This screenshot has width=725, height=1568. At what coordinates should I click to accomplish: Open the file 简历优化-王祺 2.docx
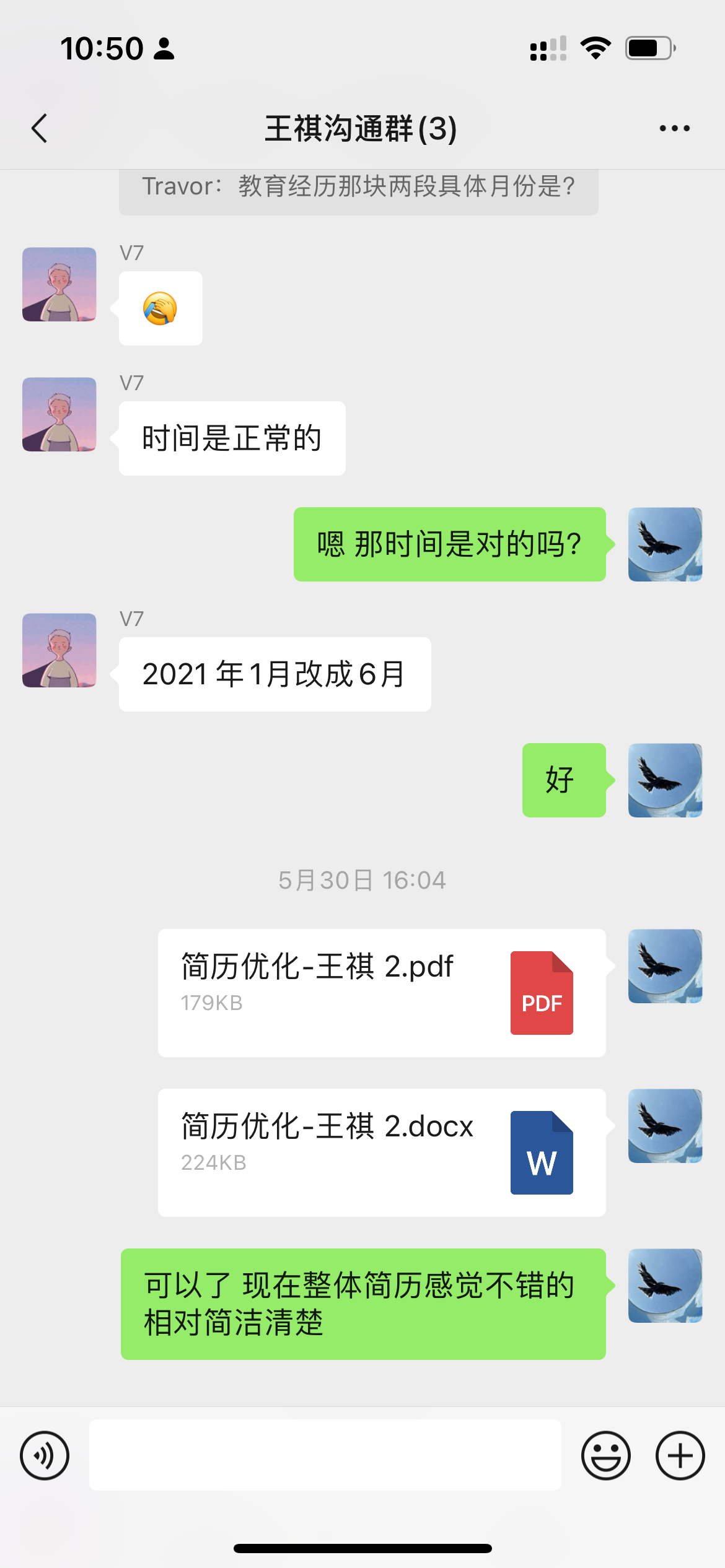coord(381,1152)
